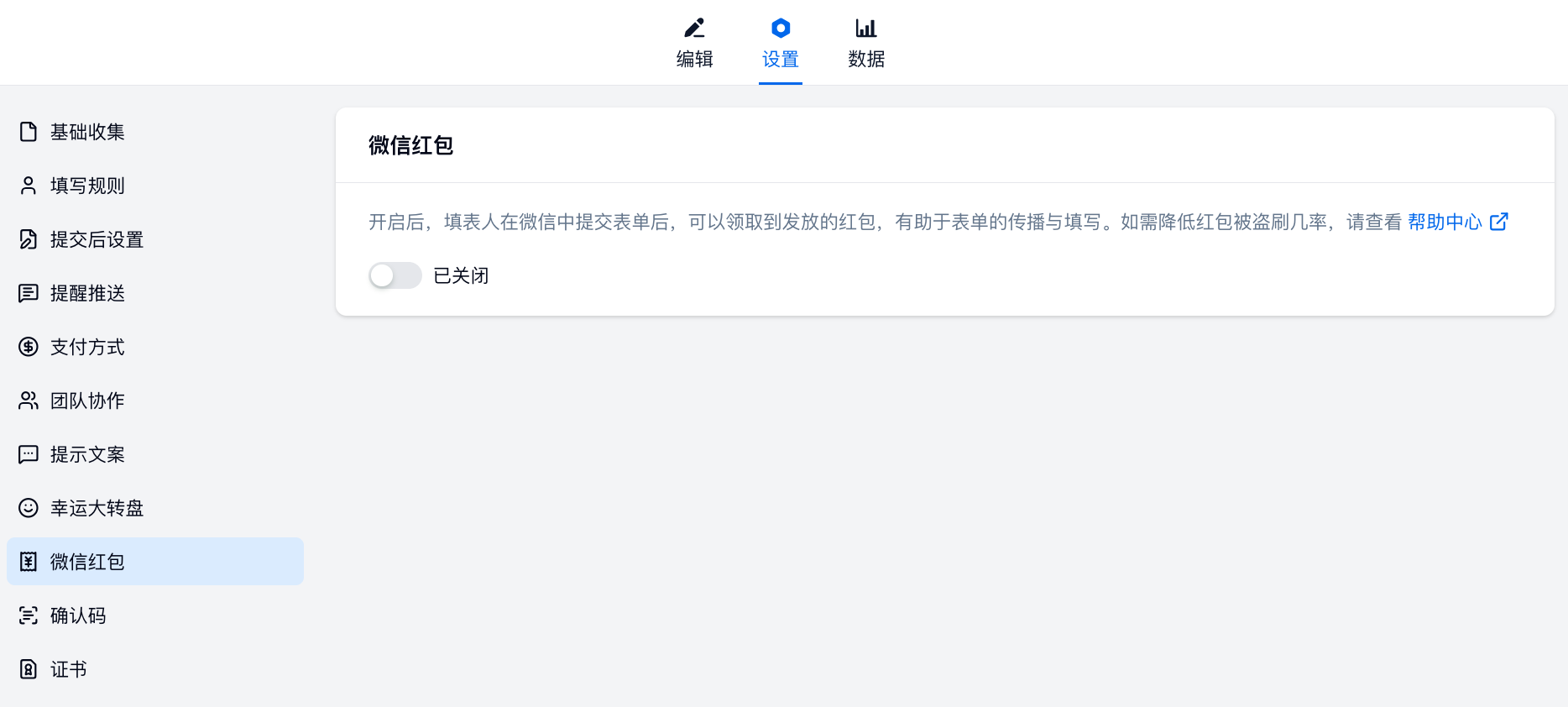Open the 数据 tab
Screen dimensions: 1568x707
point(865,43)
